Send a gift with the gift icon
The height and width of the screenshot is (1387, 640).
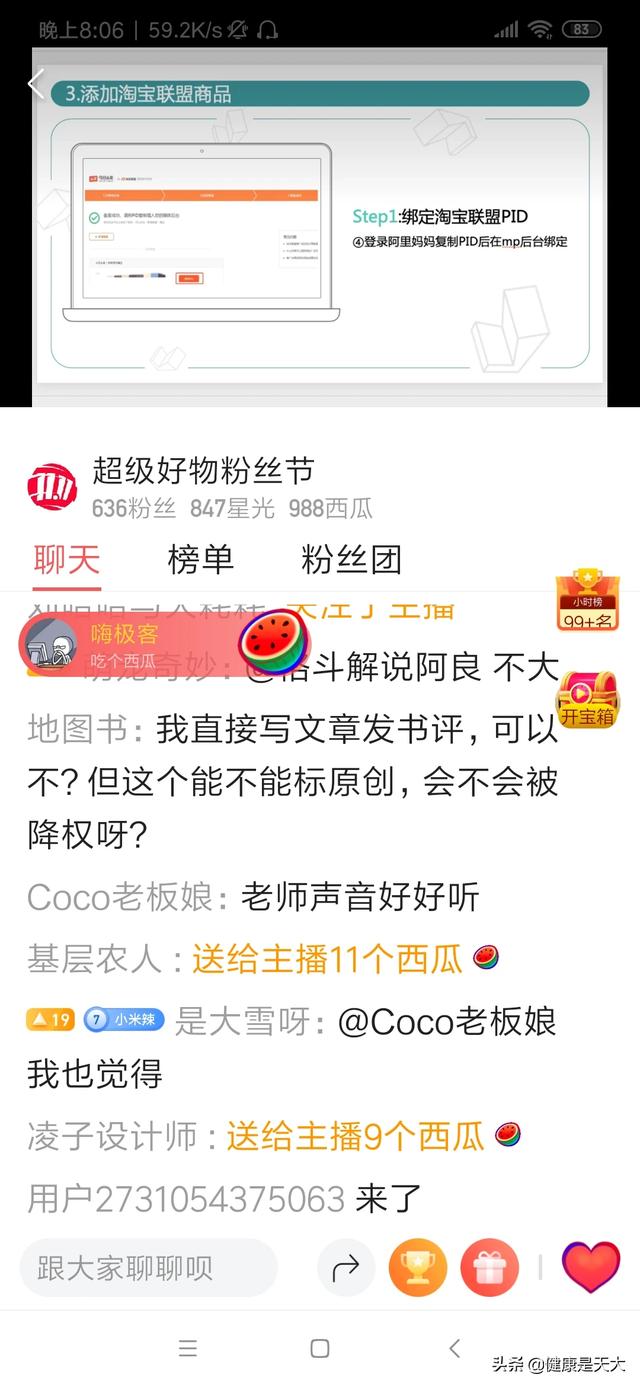[x=489, y=1268]
